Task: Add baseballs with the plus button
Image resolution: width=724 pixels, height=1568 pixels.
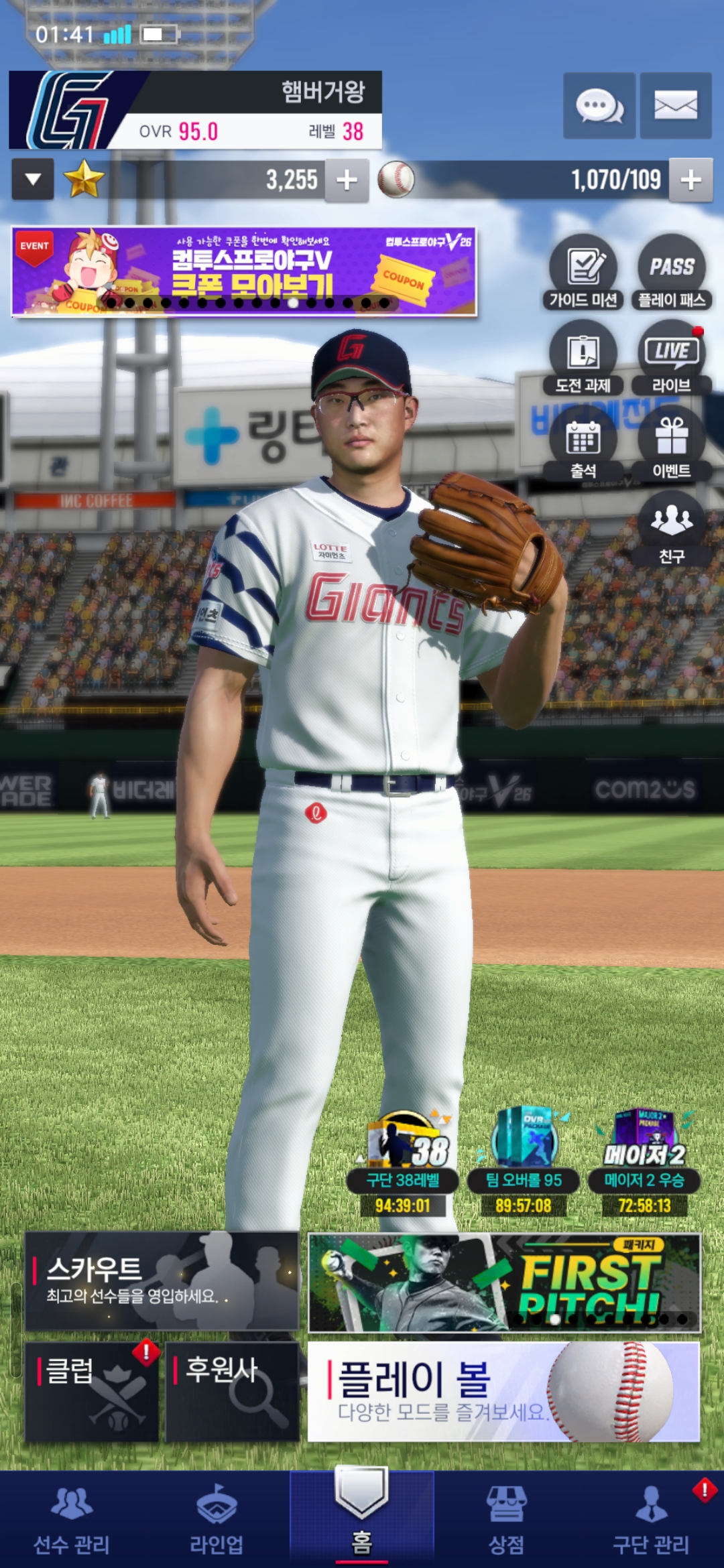Action: click(x=690, y=180)
